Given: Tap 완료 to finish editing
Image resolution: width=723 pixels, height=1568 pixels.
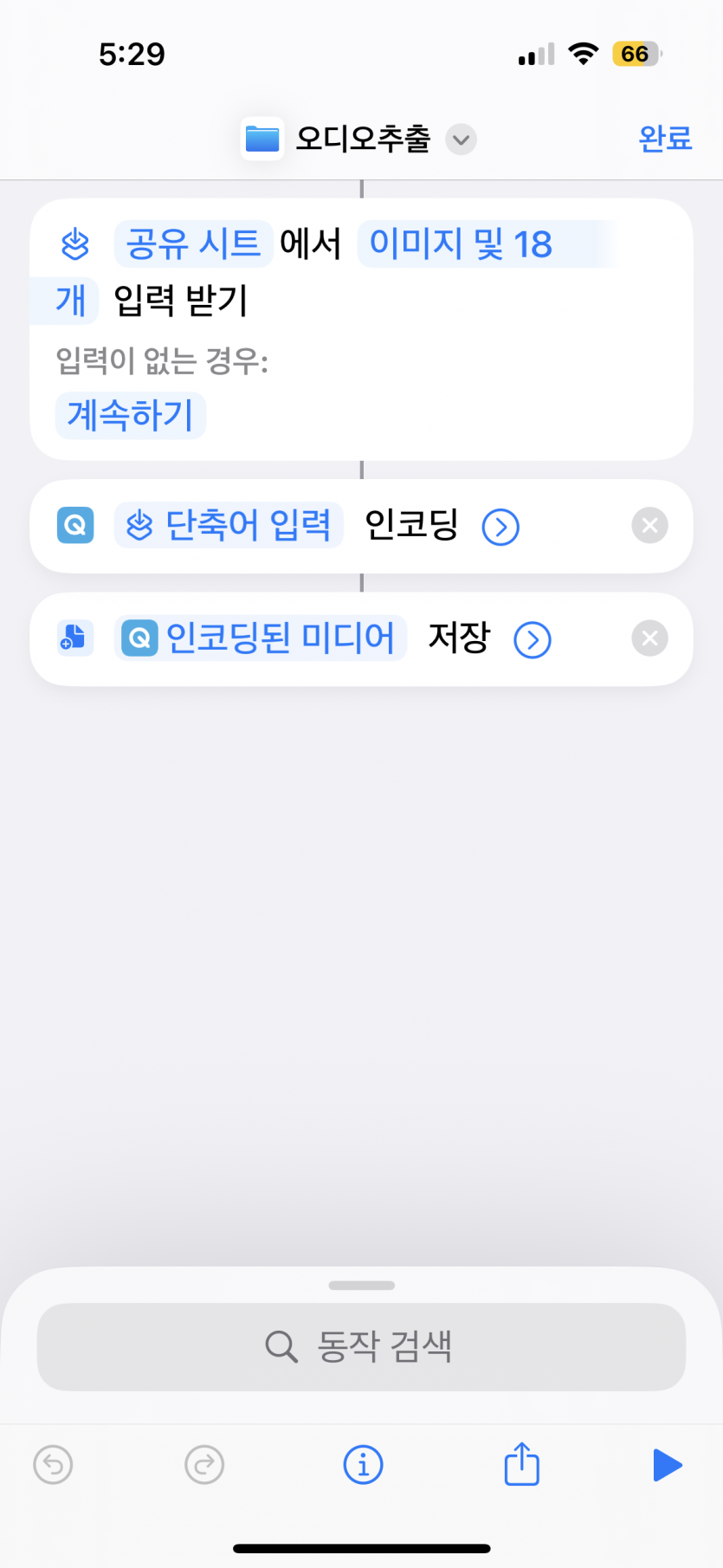Looking at the screenshot, I should coord(666,139).
